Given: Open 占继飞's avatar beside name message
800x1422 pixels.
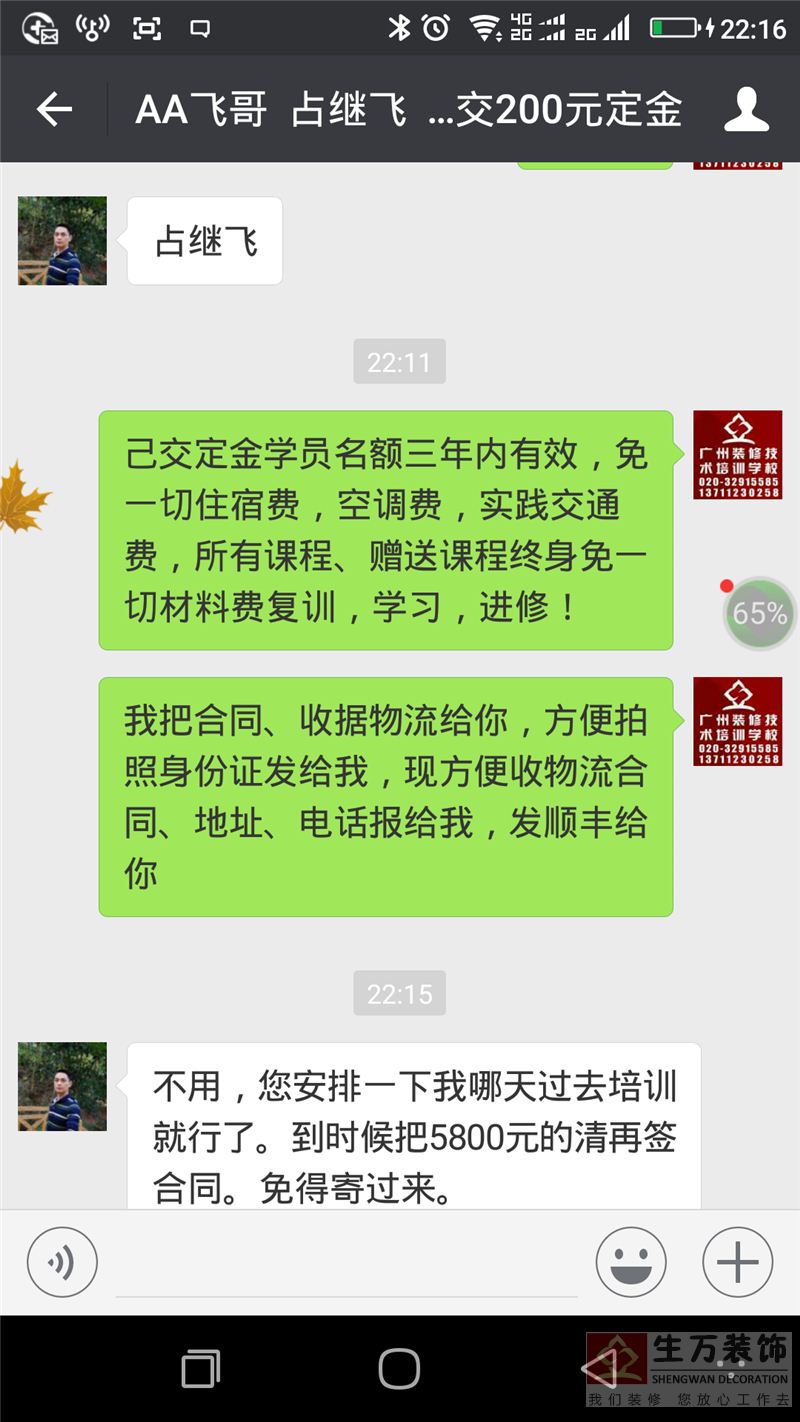Looking at the screenshot, I should (x=62, y=241).
